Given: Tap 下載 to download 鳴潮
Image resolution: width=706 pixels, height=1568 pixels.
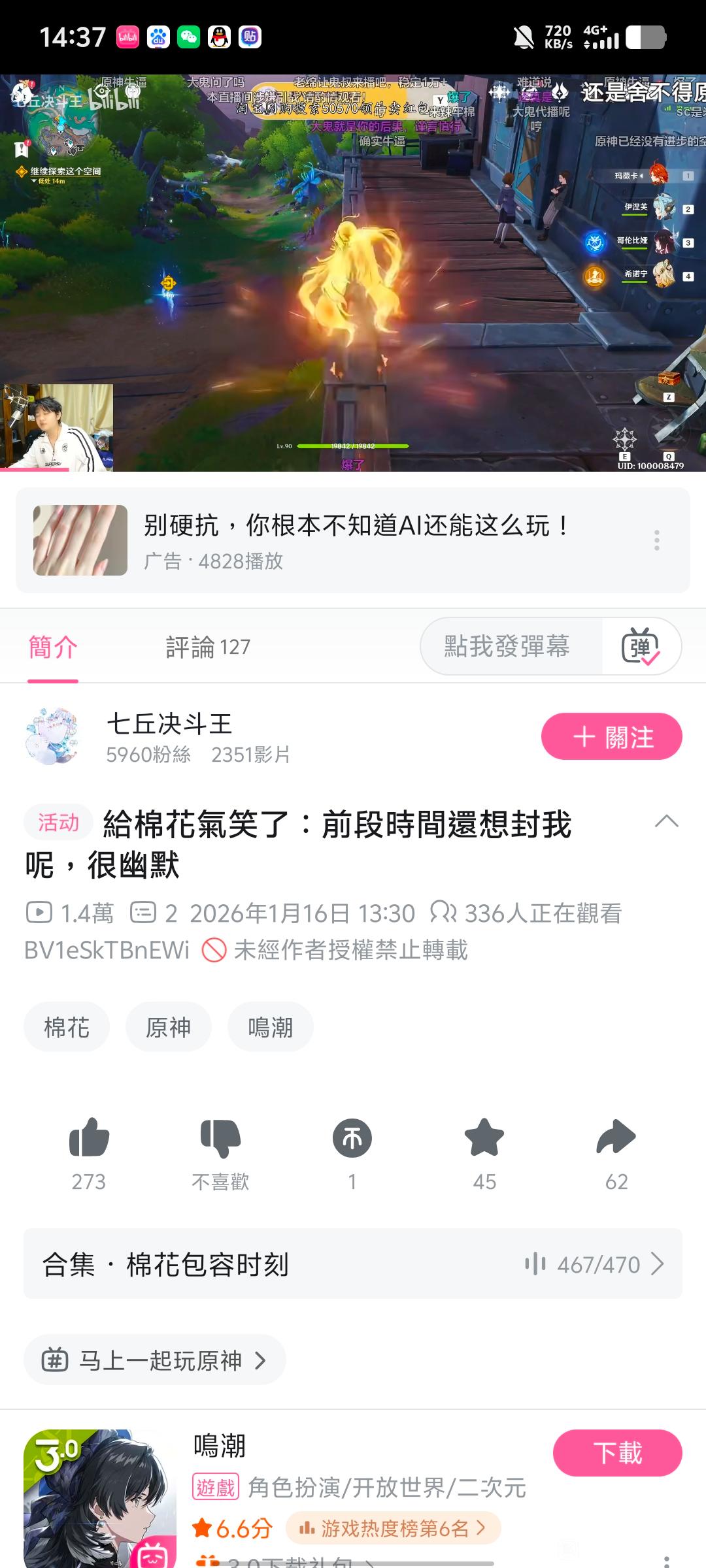Looking at the screenshot, I should [x=617, y=1452].
